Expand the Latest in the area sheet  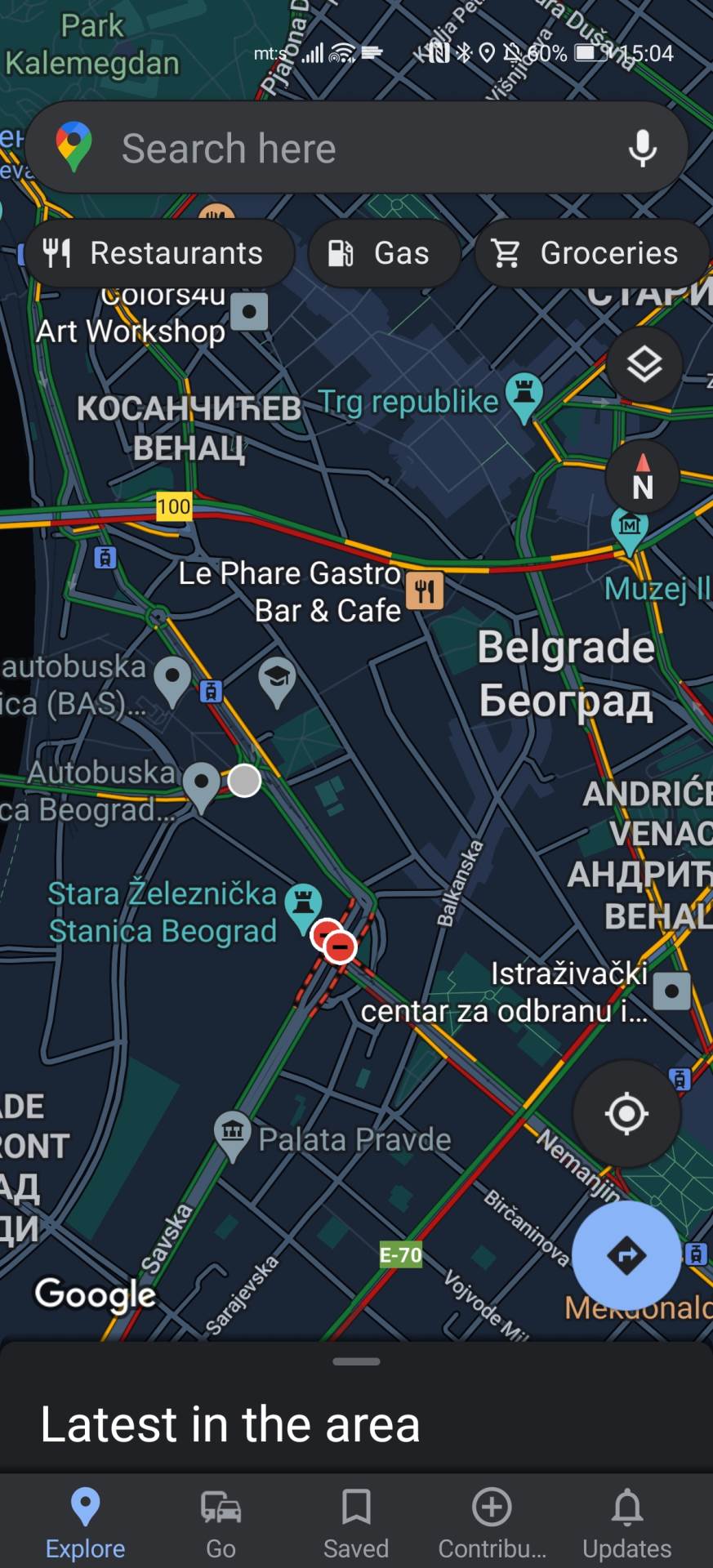pyautogui.click(x=356, y=1361)
